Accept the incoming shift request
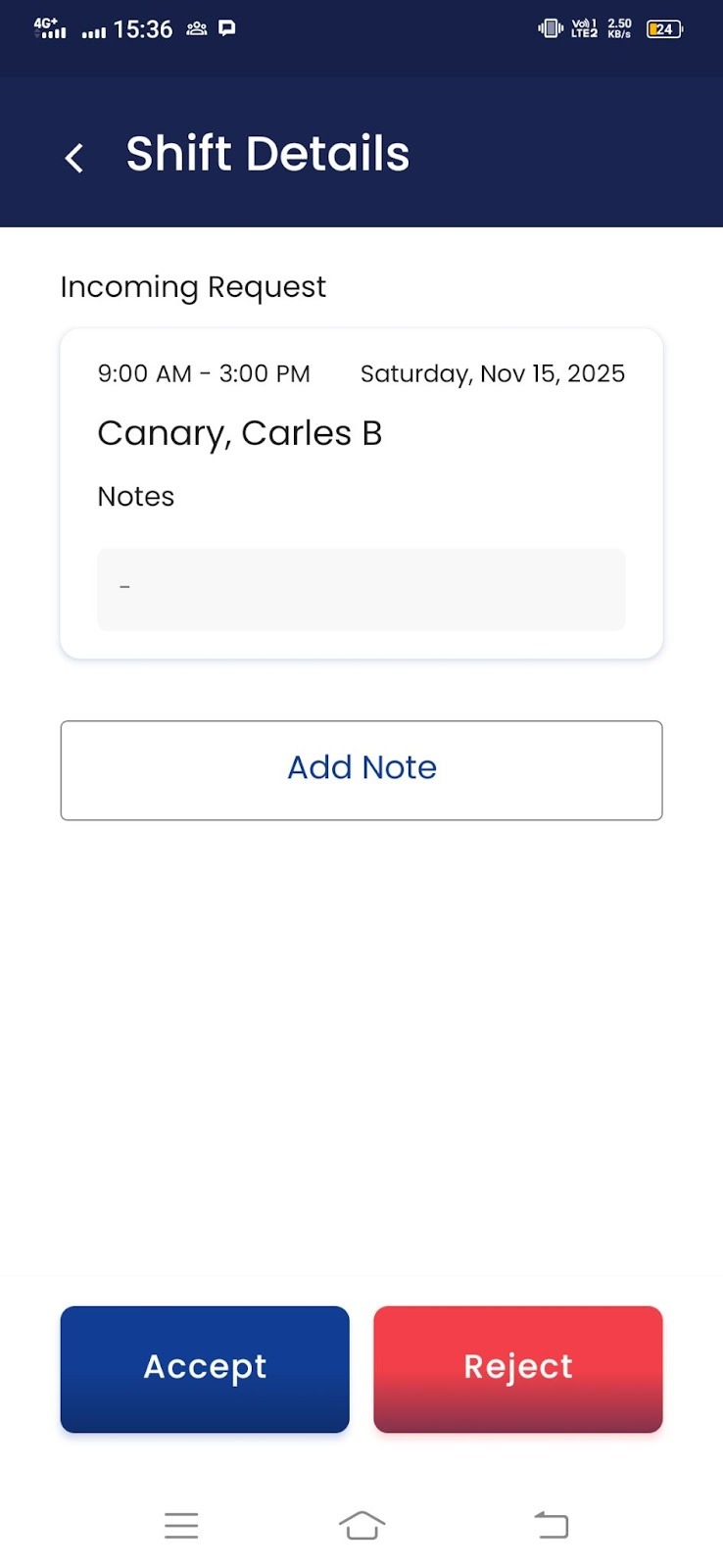 [x=205, y=1368]
